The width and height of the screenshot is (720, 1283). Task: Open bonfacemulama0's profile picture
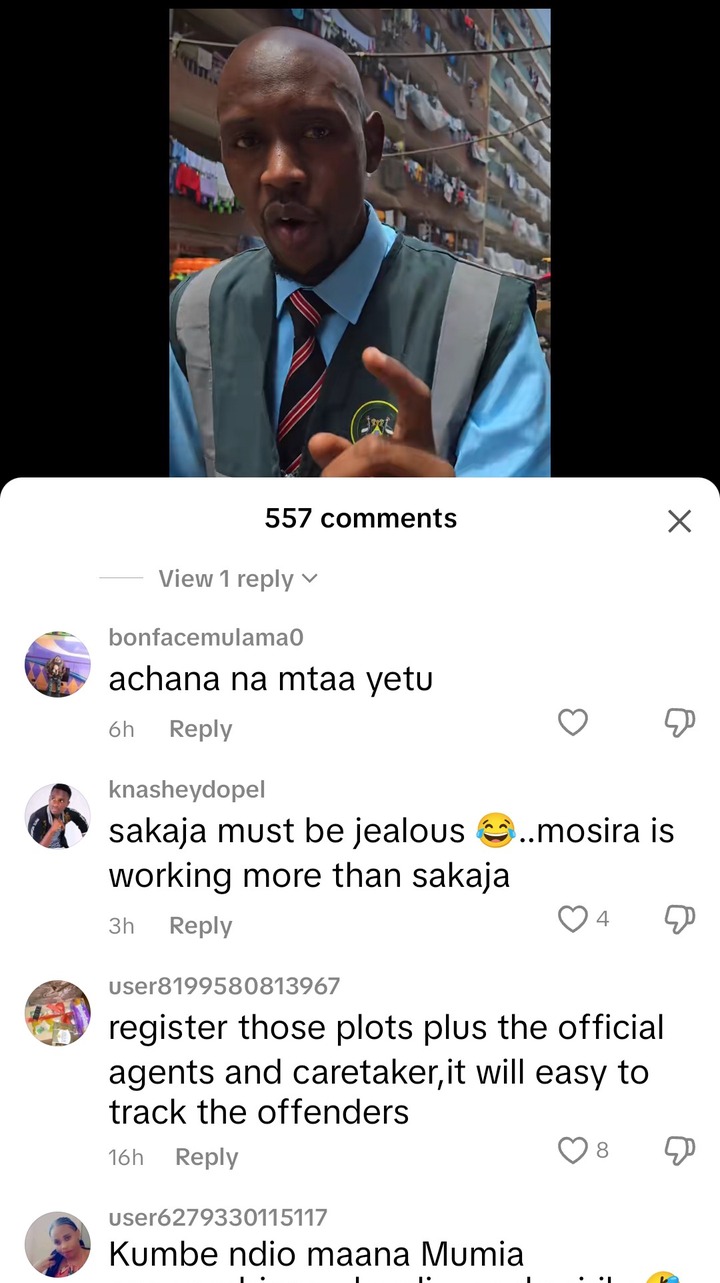pyautogui.click(x=57, y=664)
